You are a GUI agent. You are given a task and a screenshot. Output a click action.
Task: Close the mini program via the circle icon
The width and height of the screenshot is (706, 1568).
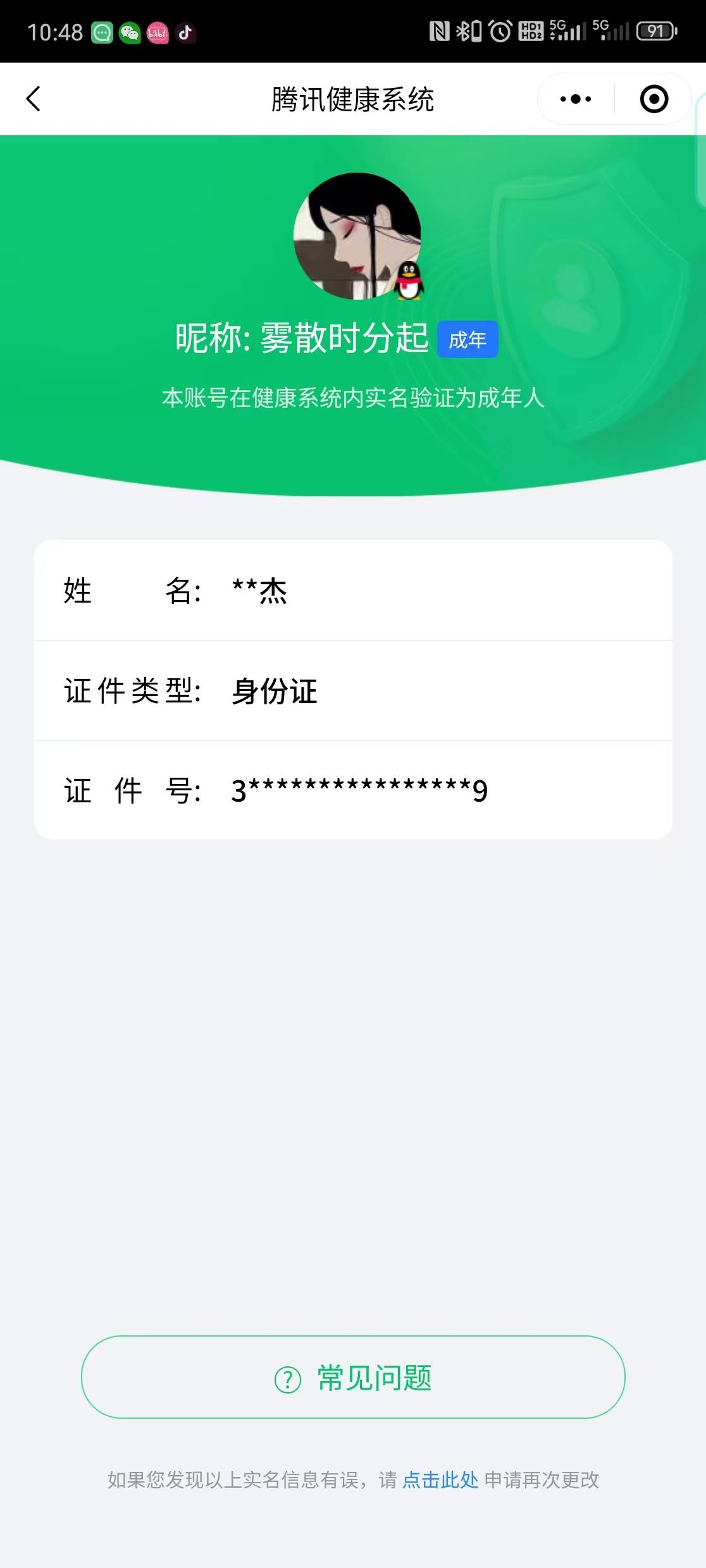(x=653, y=99)
